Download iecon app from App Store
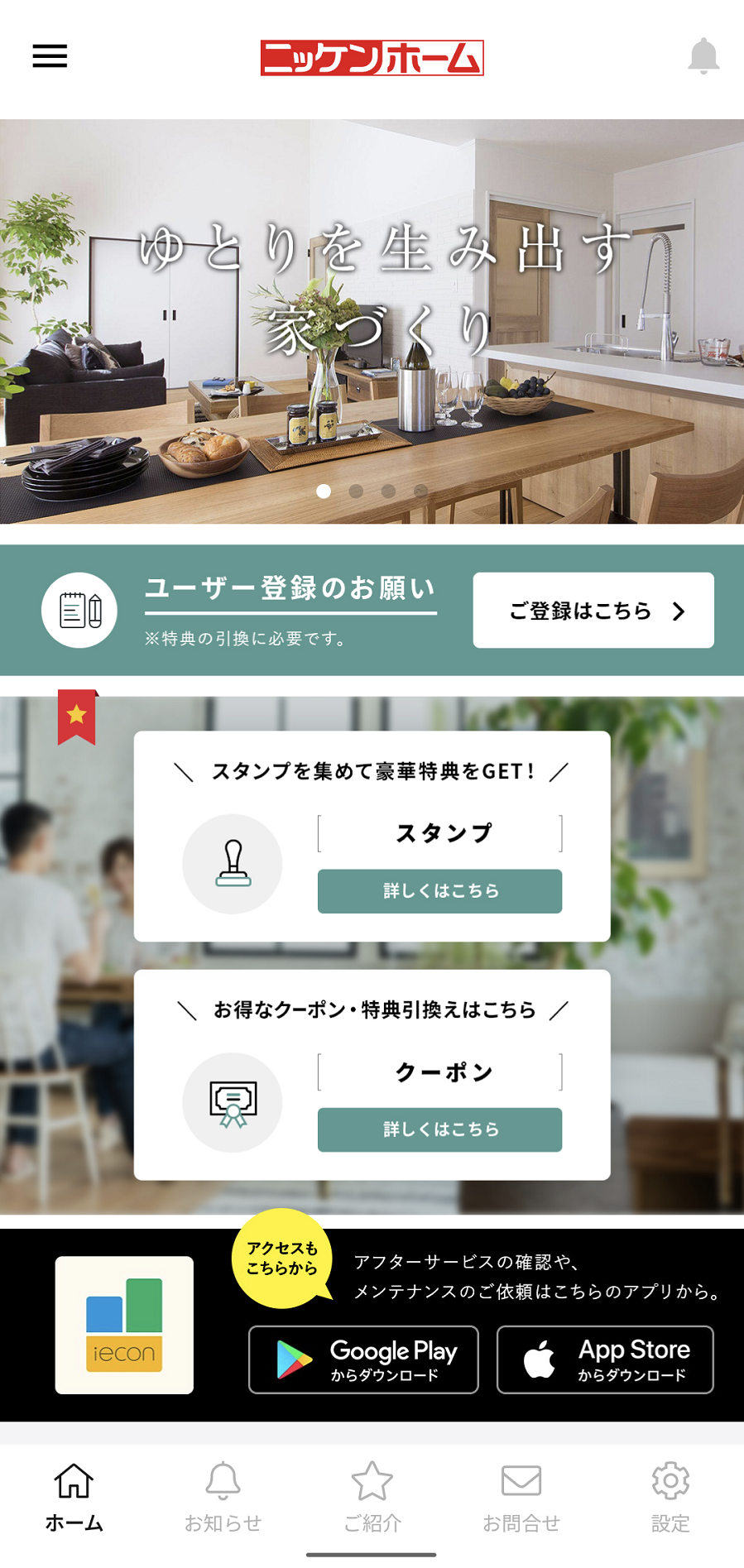The height and width of the screenshot is (1568, 744). (x=605, y=1359)
